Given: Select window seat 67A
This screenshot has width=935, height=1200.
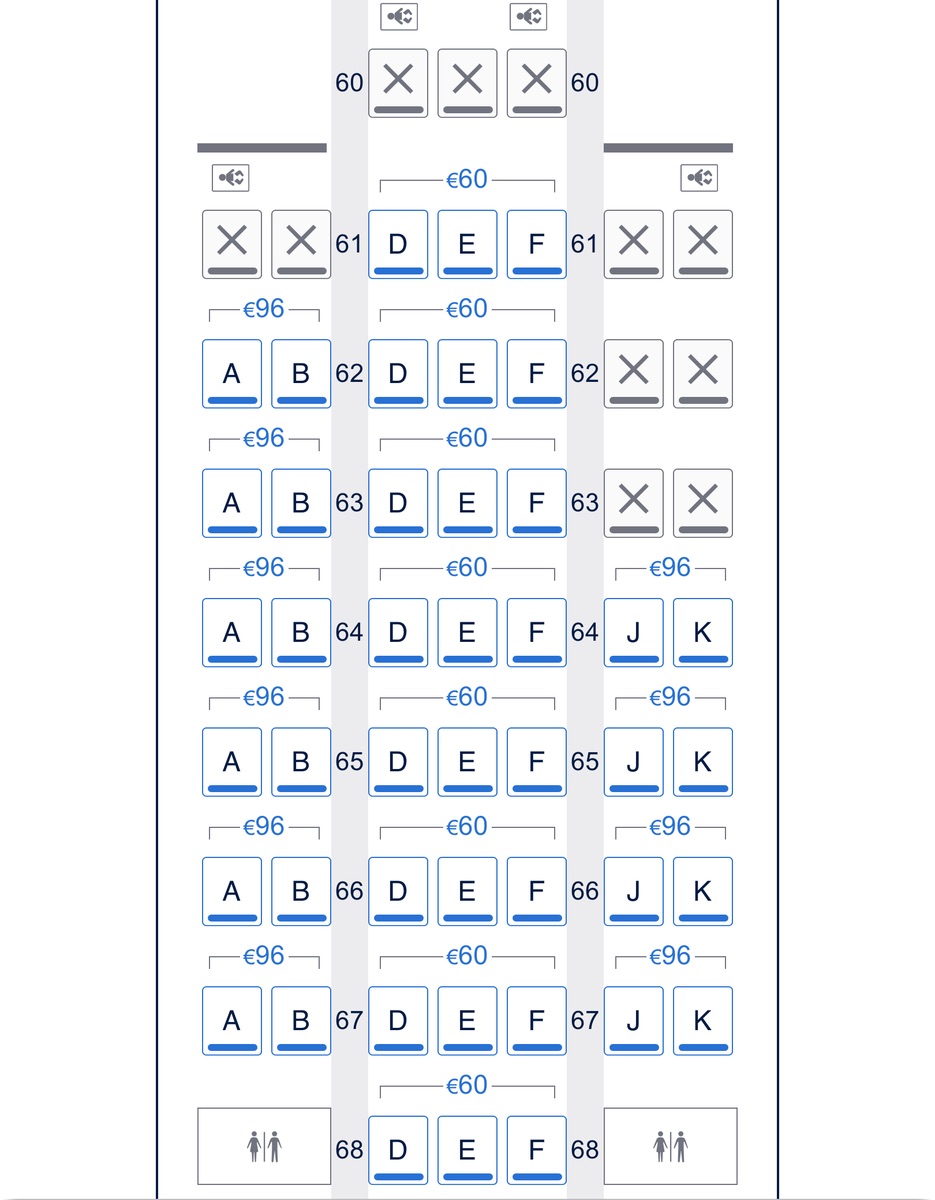Looking at the screenshot, I should [x=232, y=1021].
